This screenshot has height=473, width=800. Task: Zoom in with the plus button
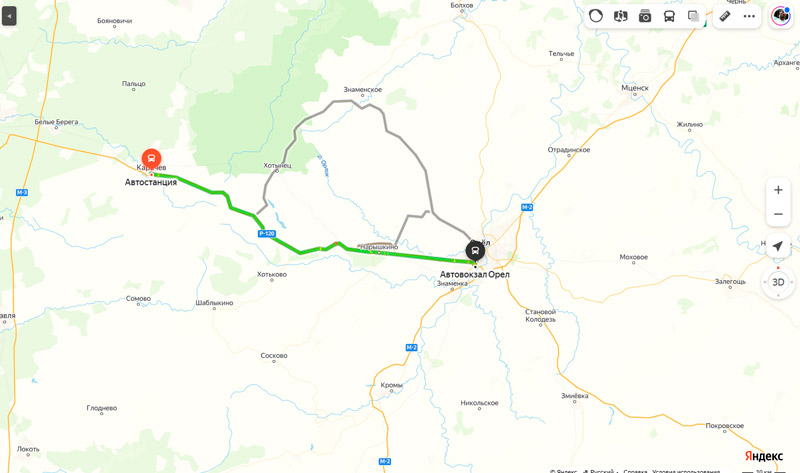pos(778,190)
